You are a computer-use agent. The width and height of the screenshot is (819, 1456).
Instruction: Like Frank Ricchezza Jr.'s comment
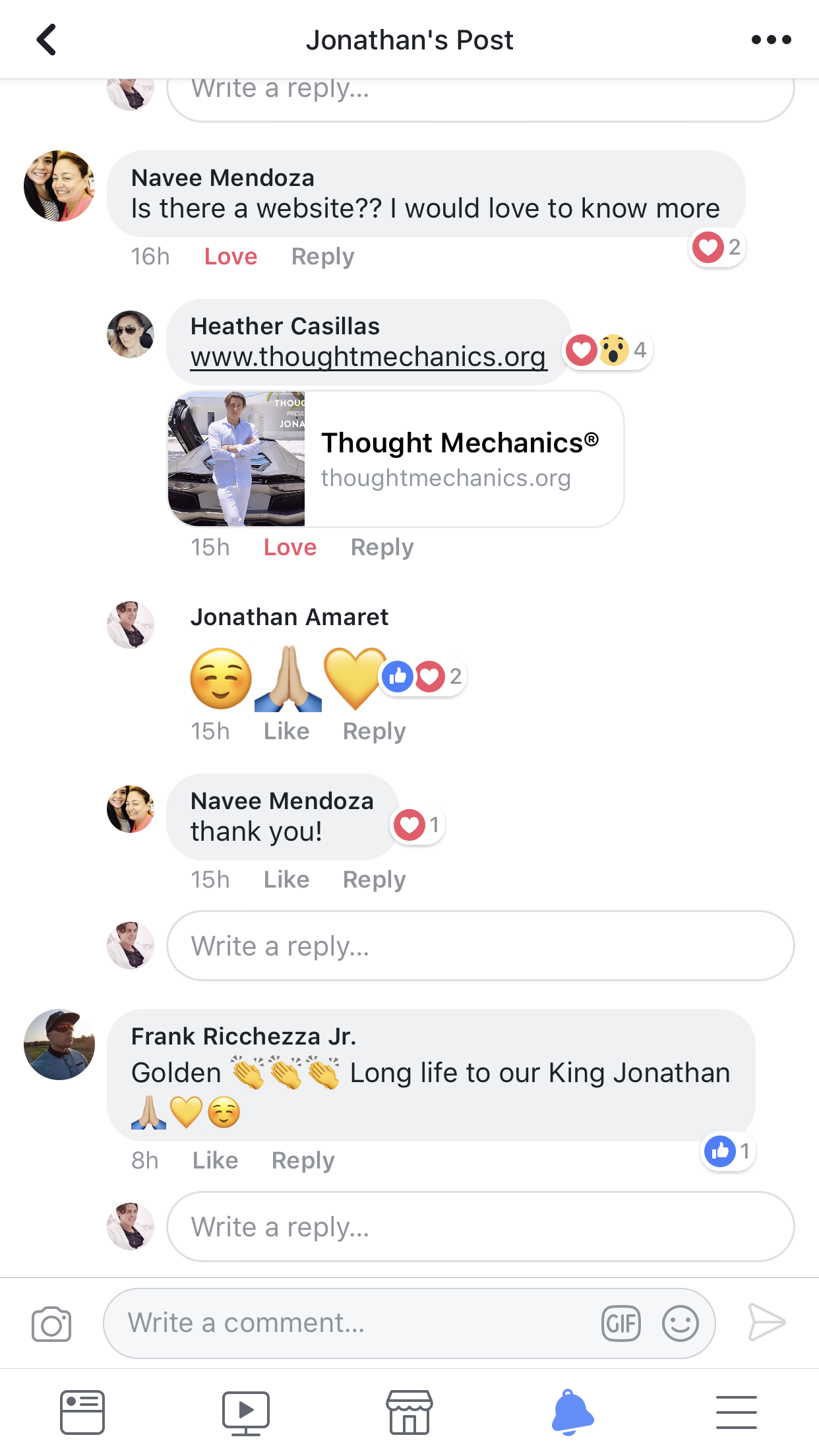click(x=215, y=1161)
